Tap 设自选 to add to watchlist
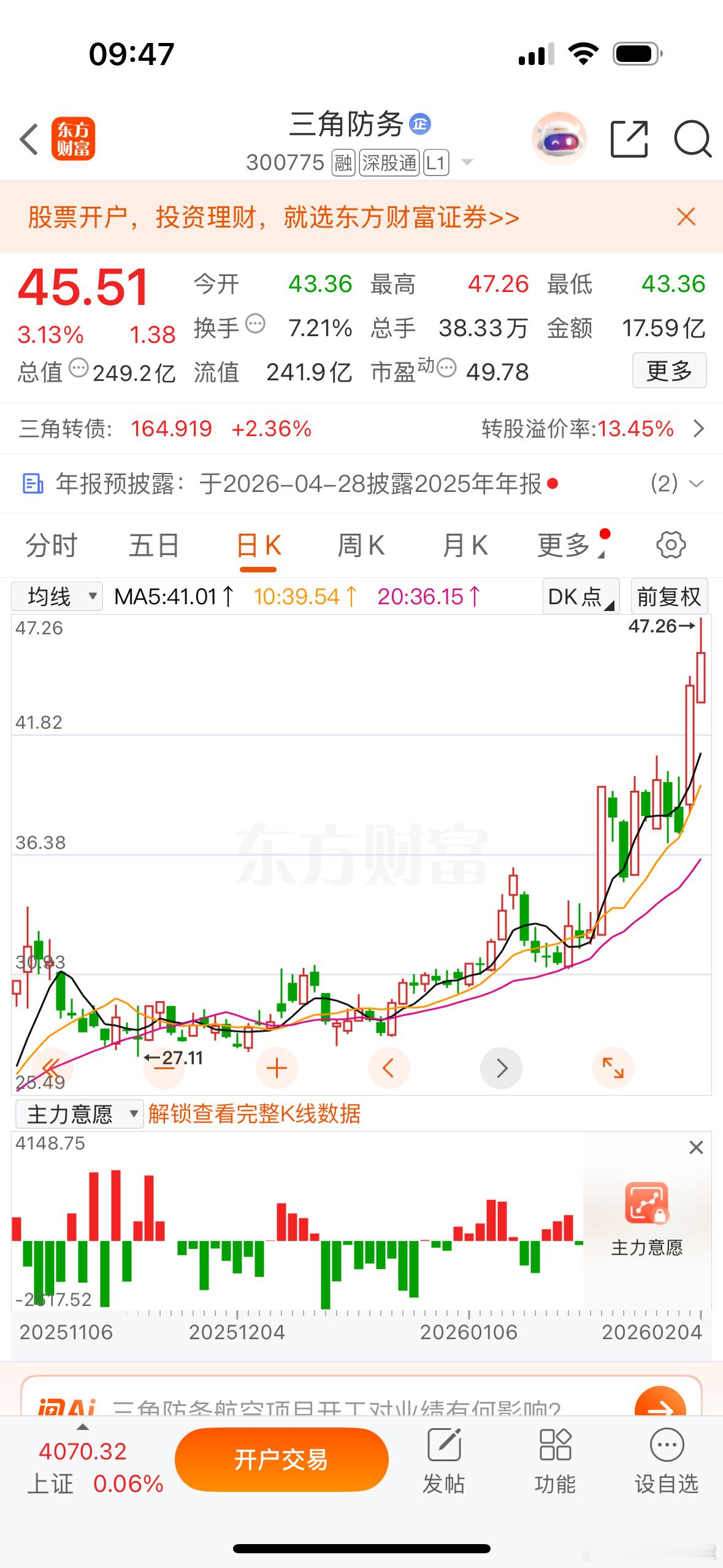 tap(667, 1459)
